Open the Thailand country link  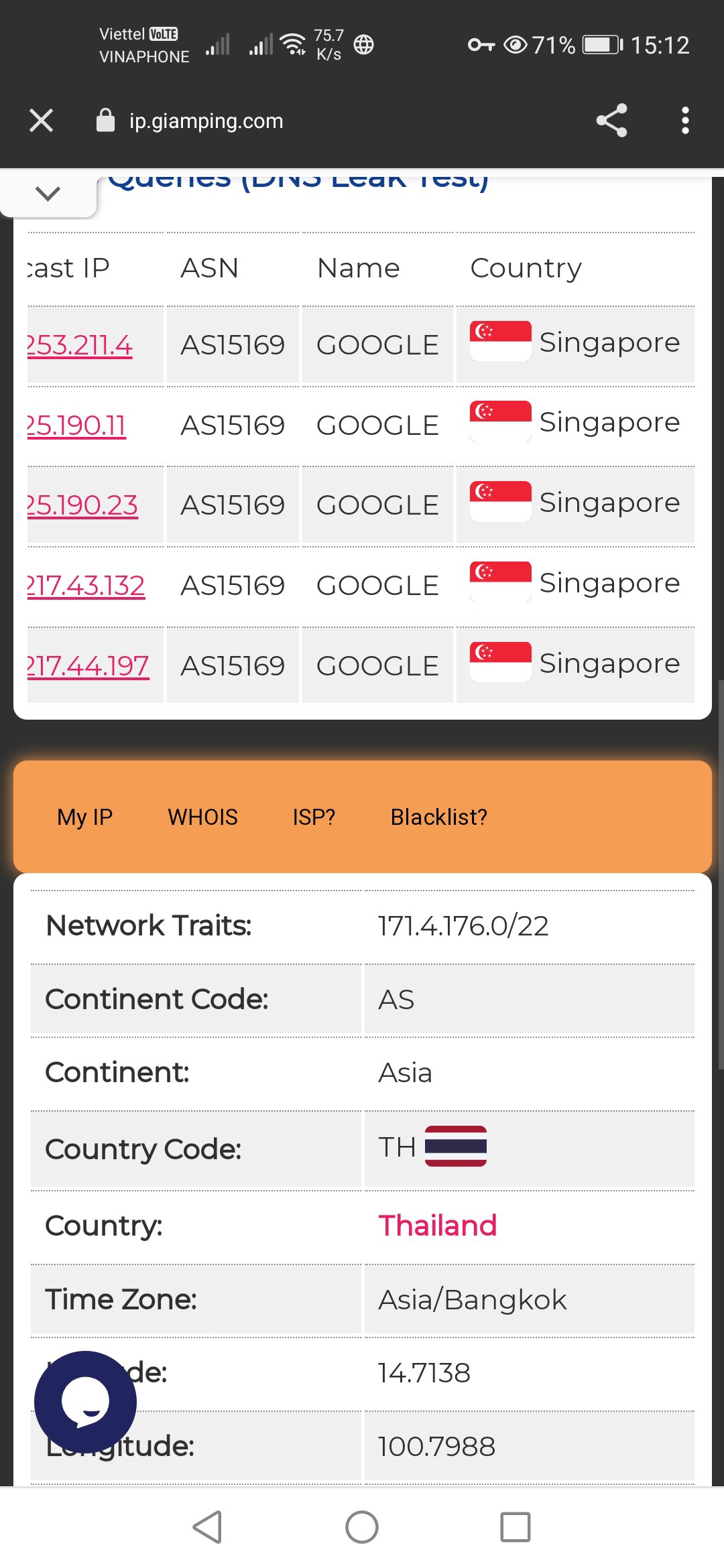438,1226
